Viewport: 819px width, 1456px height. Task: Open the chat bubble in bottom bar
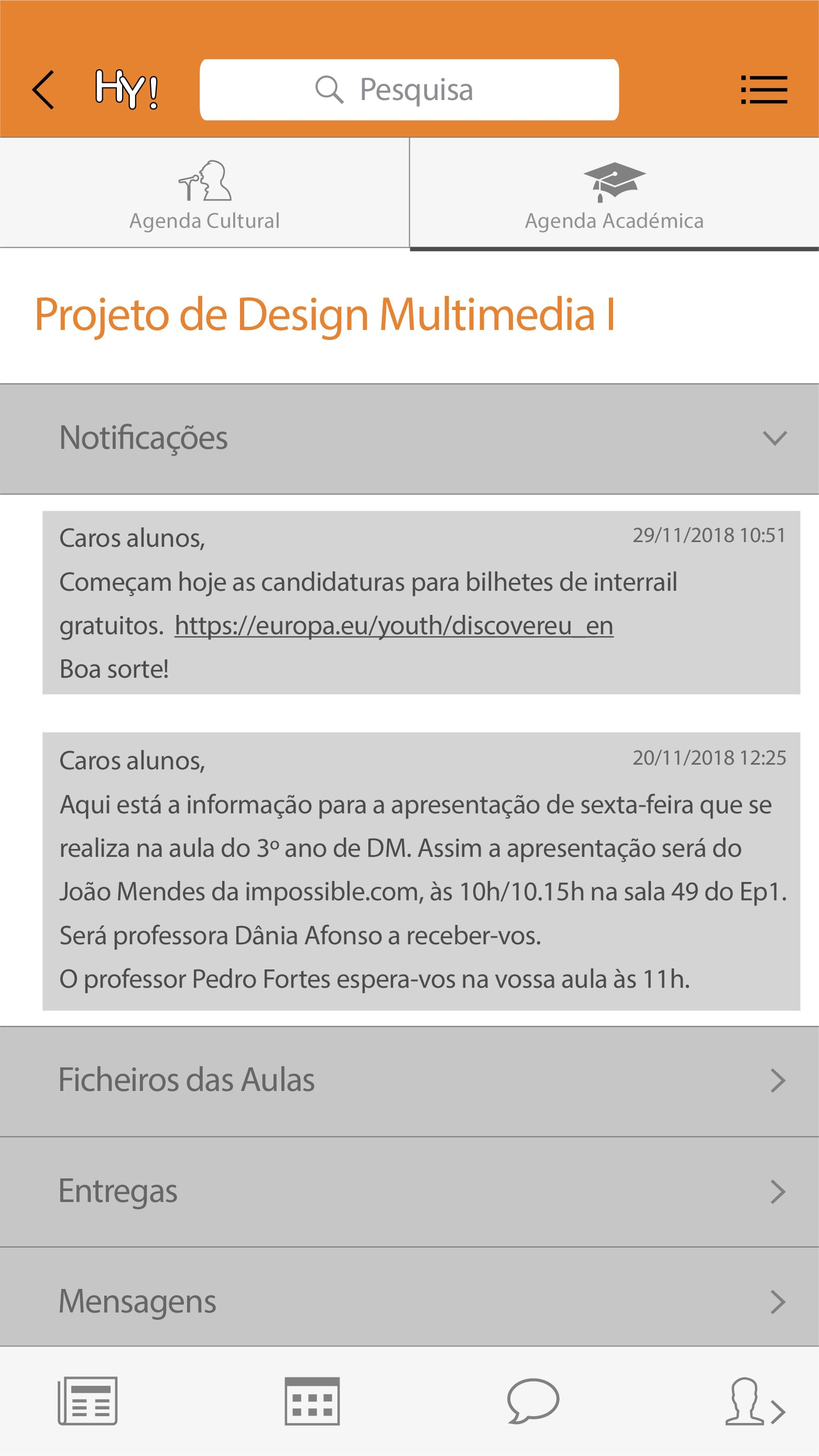pos(533,1400)
